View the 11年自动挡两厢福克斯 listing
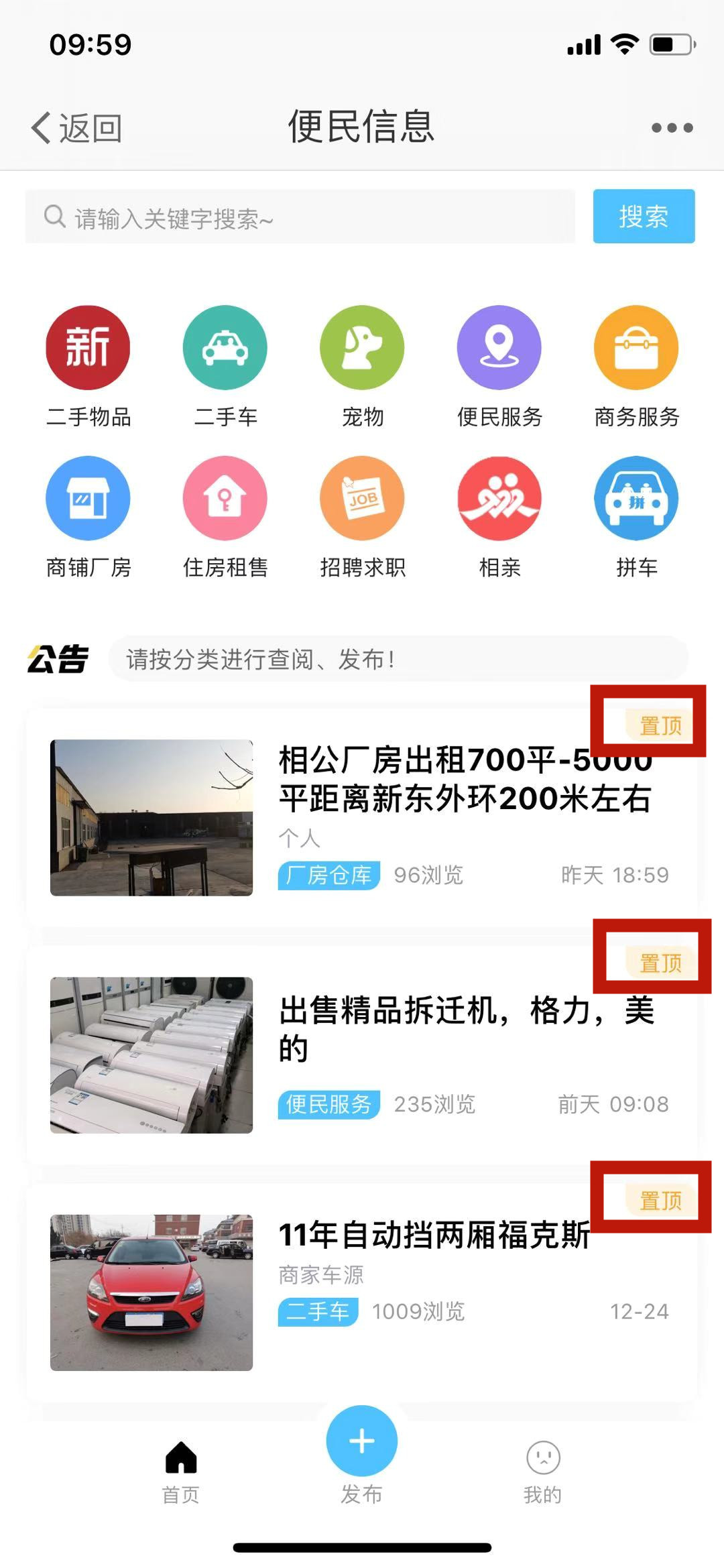Image resolution: width=724 pixels, height=1568 pixels. coord(362,1292)
